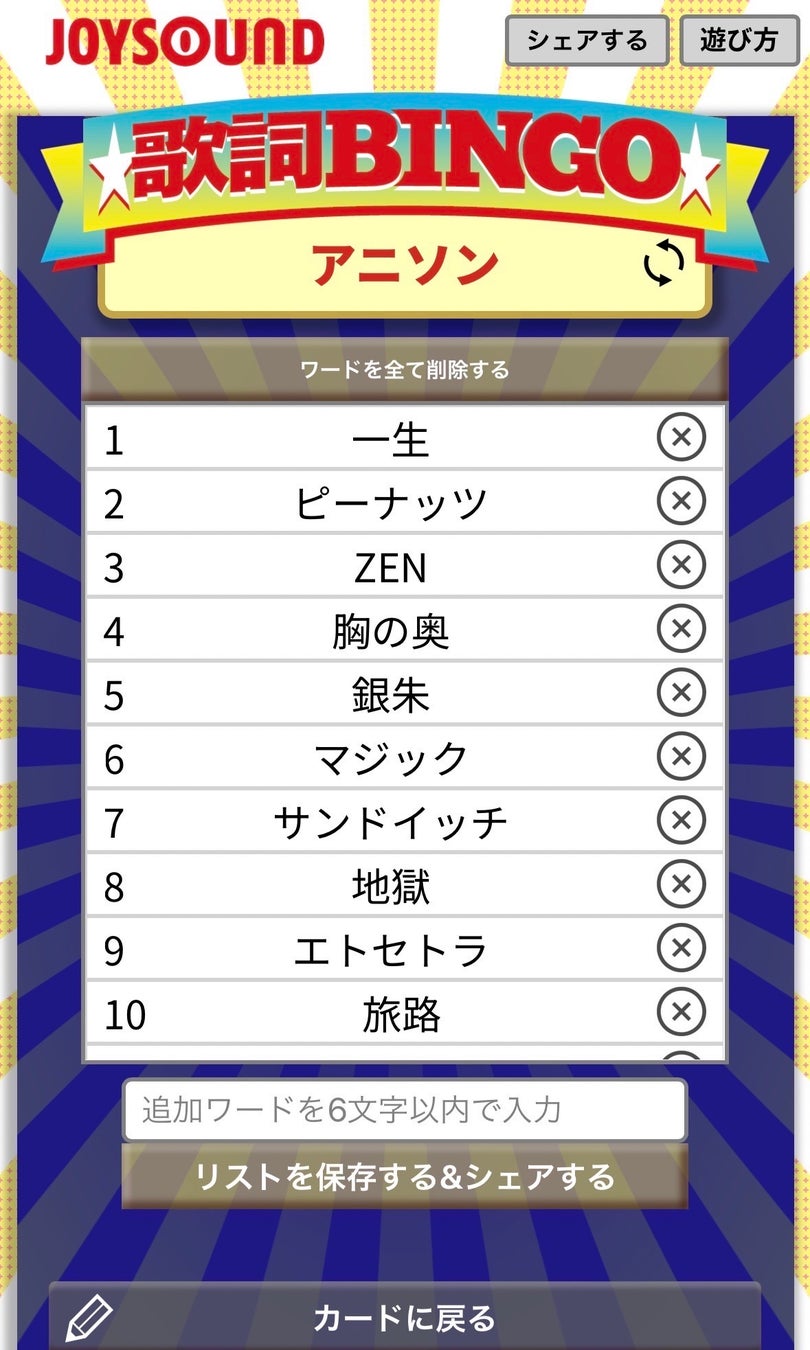Focus the 追加ワード input field
The image size is (810, 1350).
(x=404, y=1110)
